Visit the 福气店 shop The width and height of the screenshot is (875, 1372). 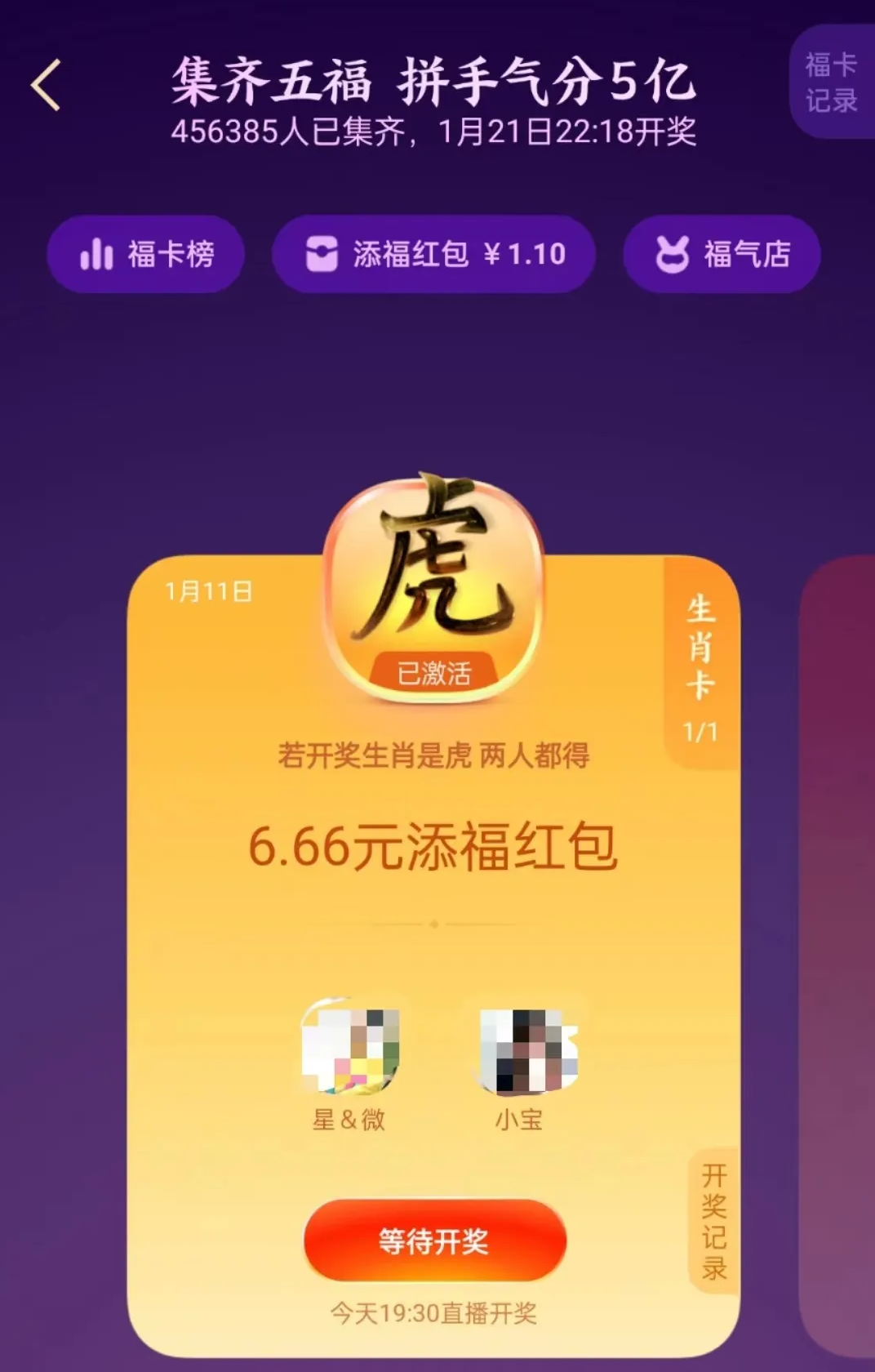[722, 254]
